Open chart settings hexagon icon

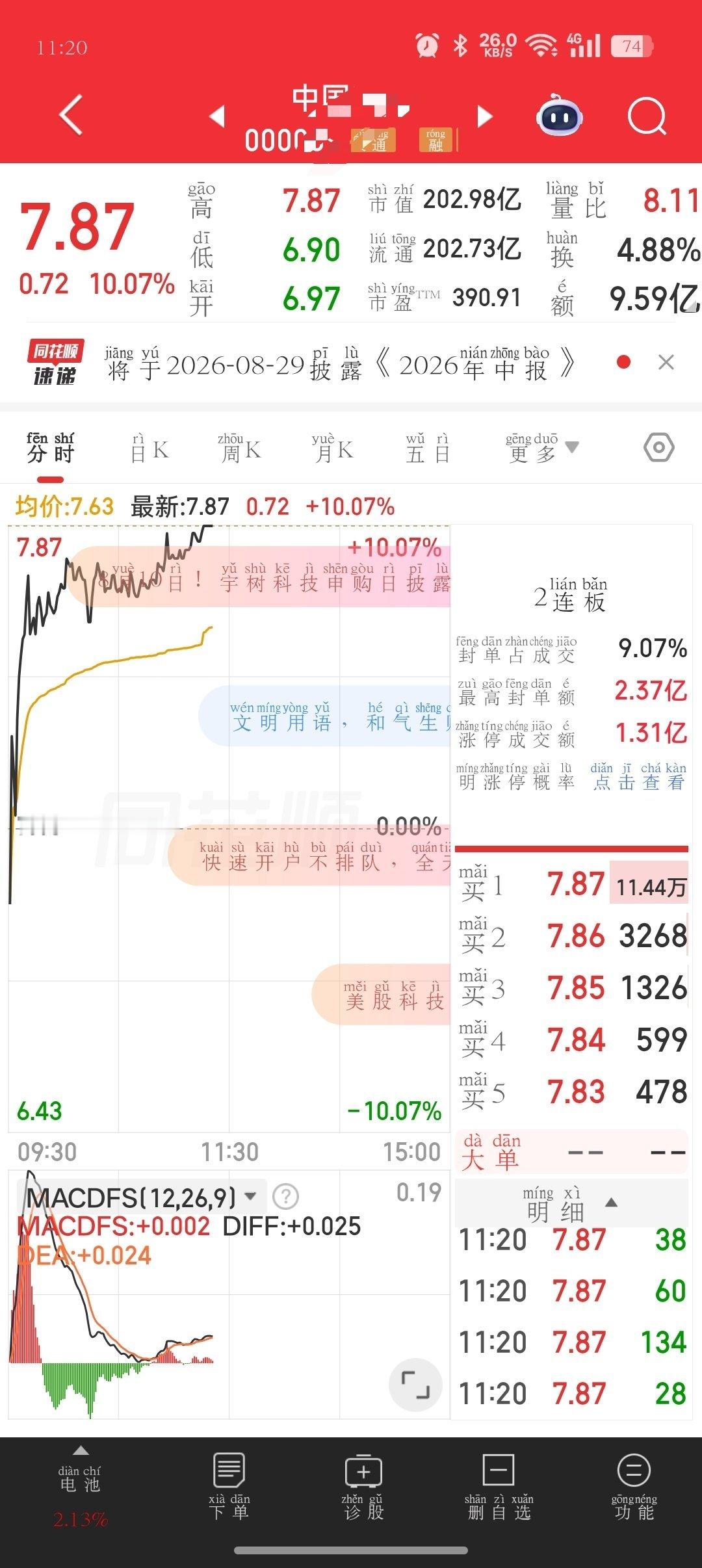659,447
